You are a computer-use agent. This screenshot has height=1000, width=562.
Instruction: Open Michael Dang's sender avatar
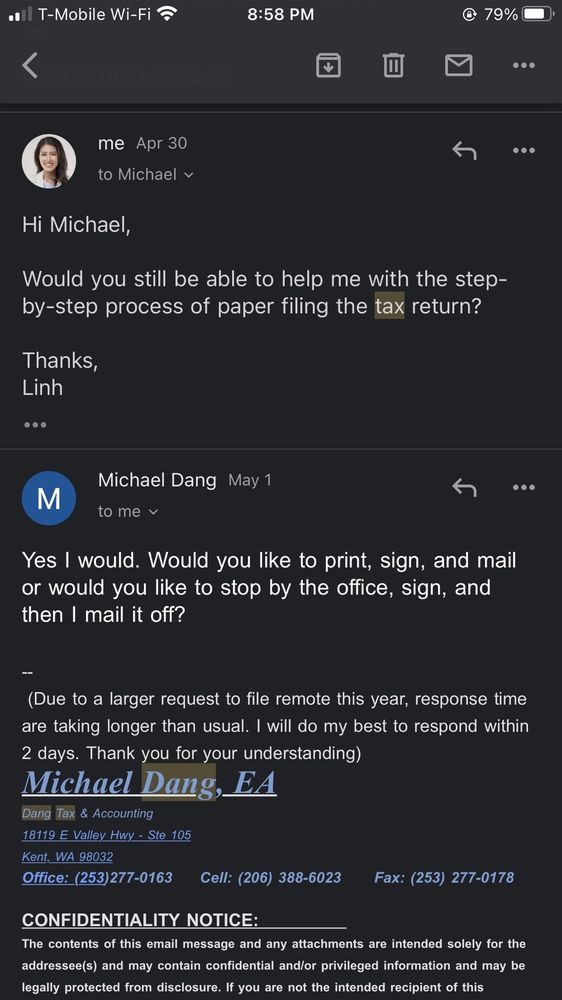click(49, 498)
